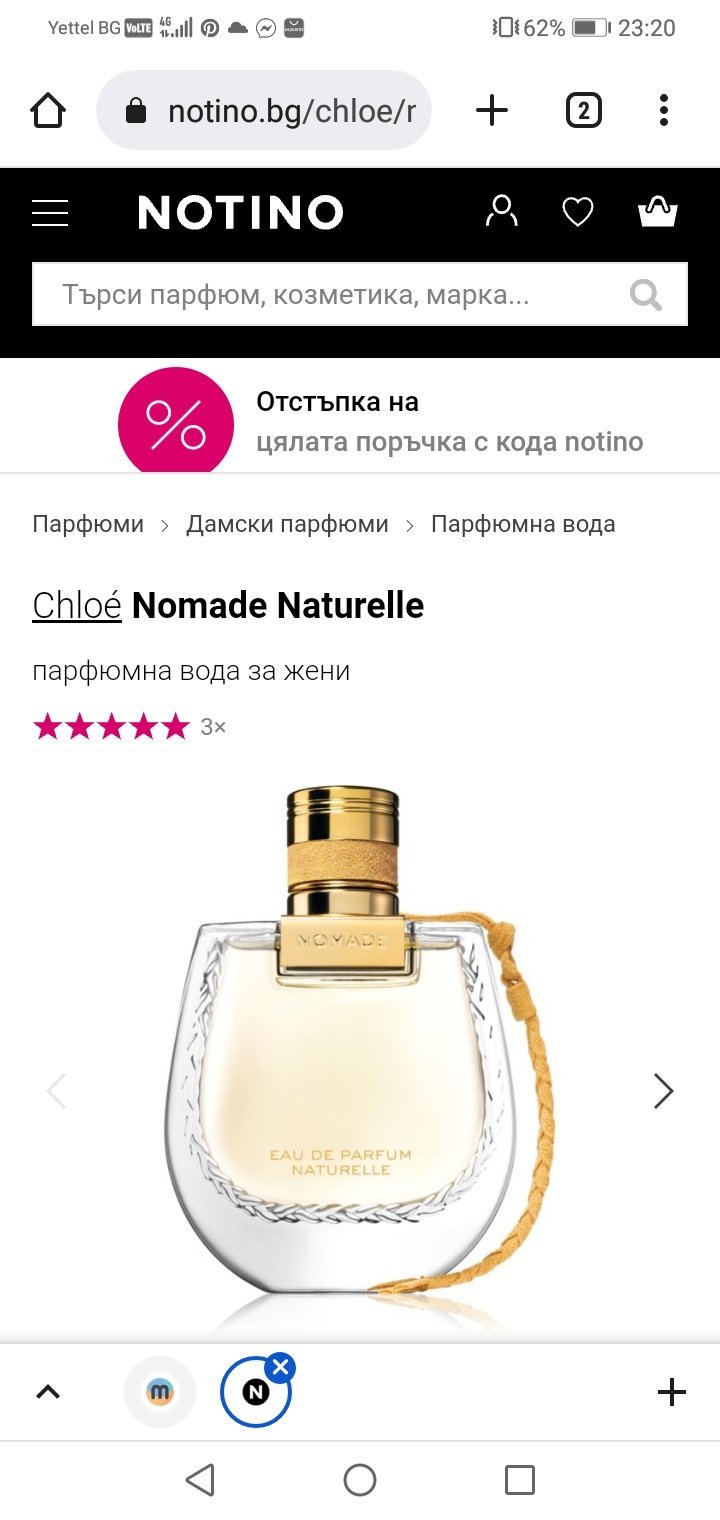Screen dimensions: 720x1520
Task: Open the shopping basket
Action: (658, 212)
